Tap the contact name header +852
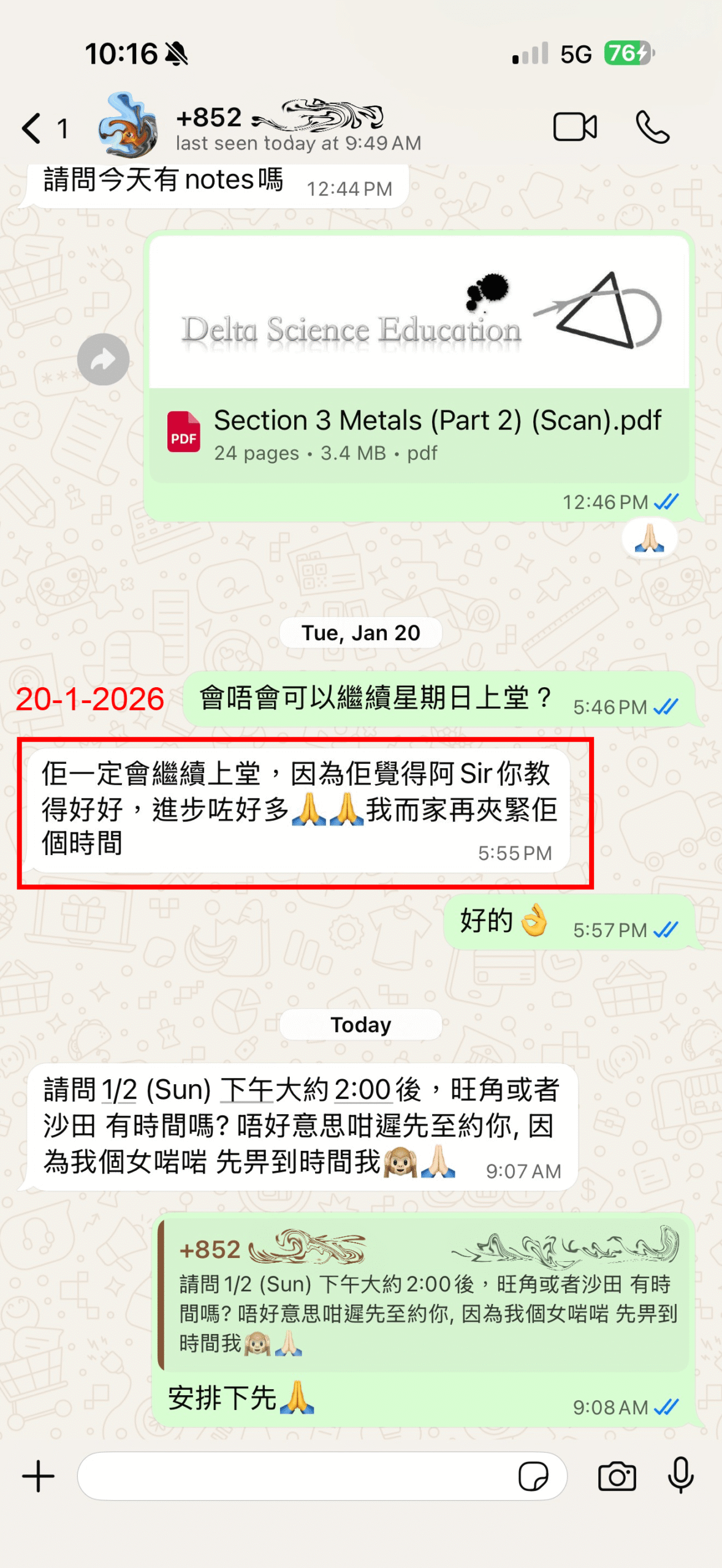This screenshot has width=722, height=1568. pyautogui.click(x=208, y=118)
